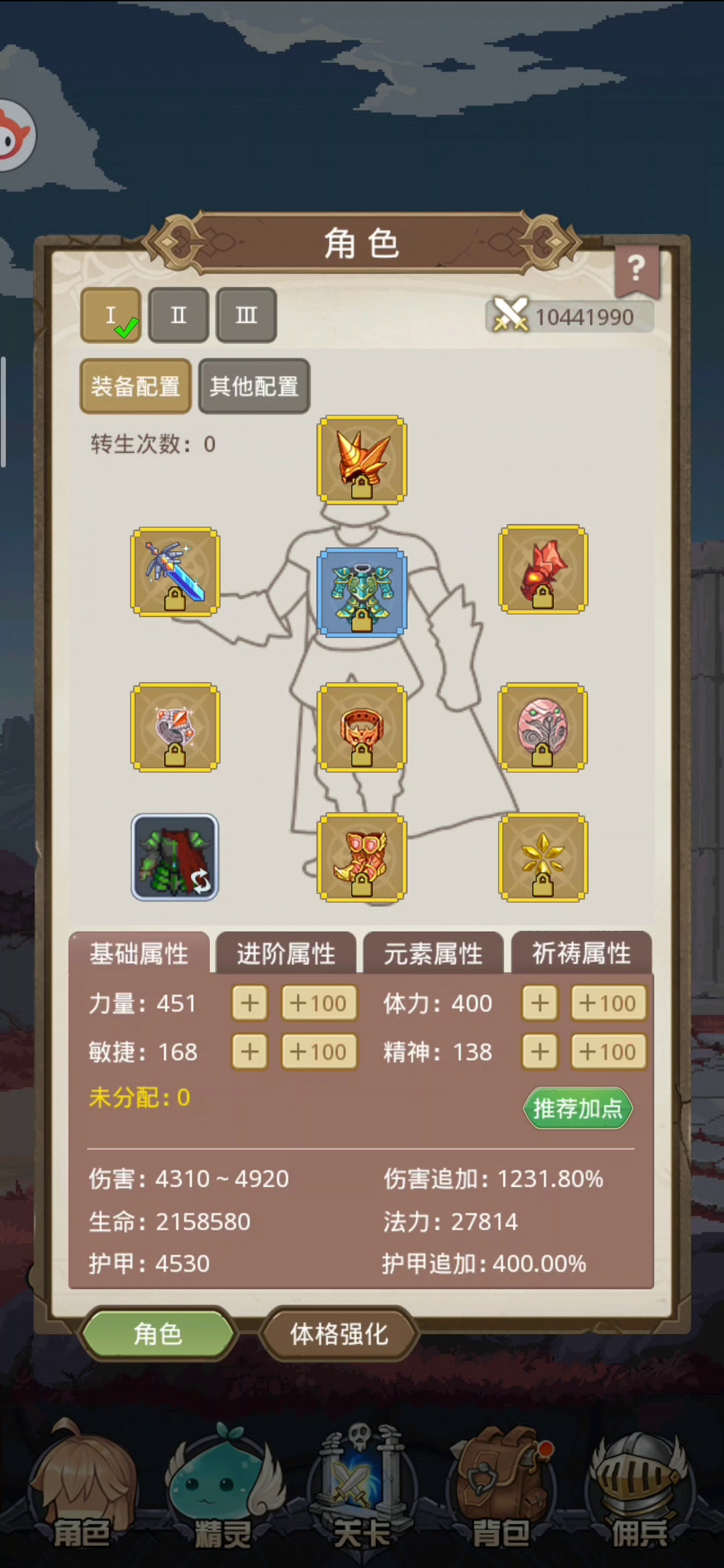Viewport: 724px width, 1568px height.
Task: Select the chest armor slot
Action: (362, 592)
